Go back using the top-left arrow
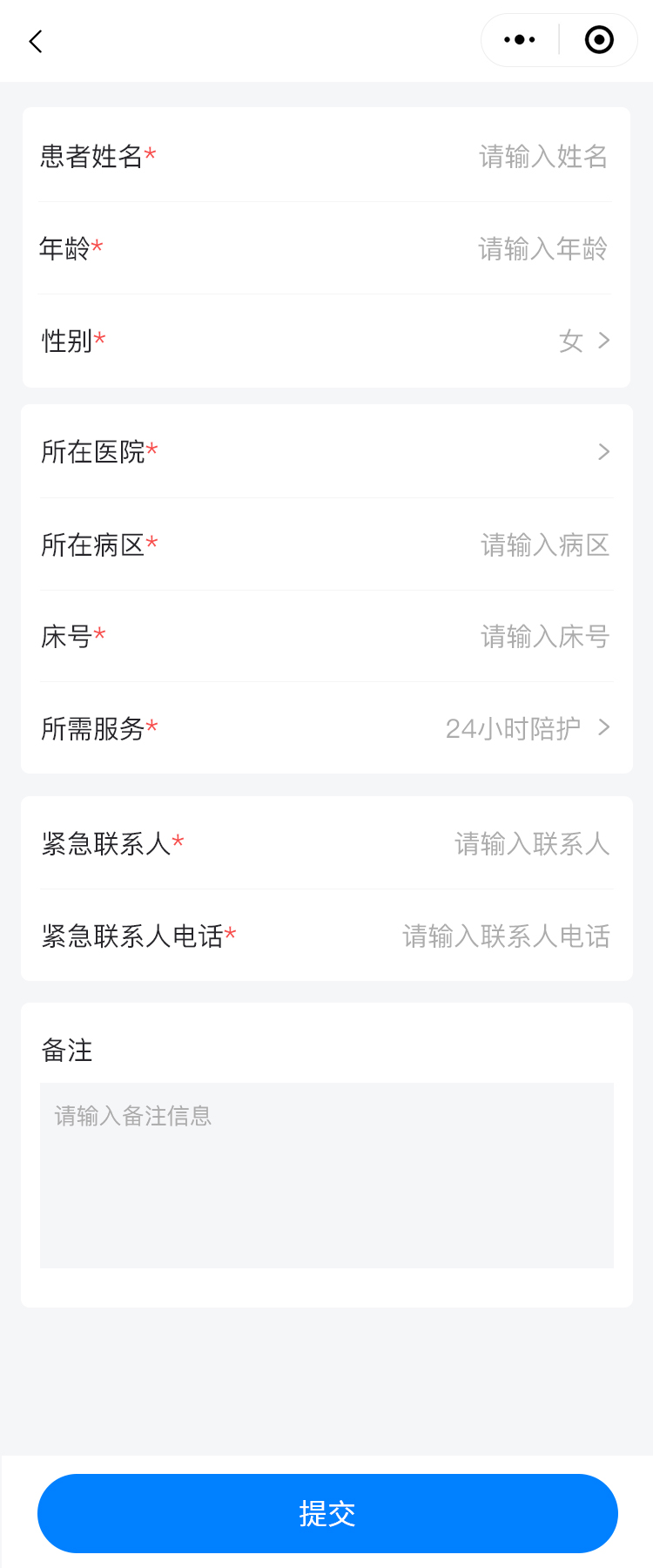 [x=36, y=41]
